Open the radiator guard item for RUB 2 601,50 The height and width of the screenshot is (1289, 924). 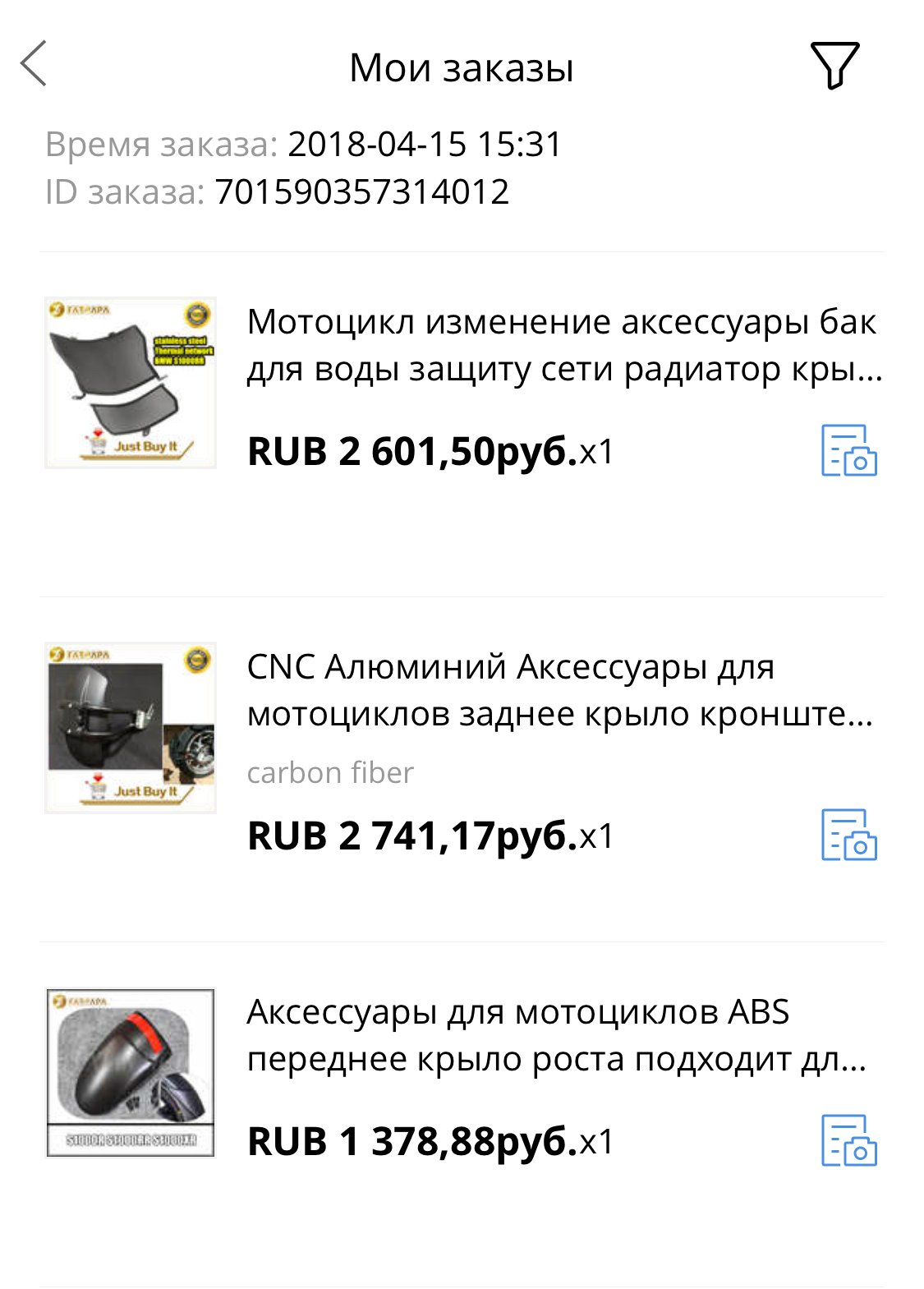[x=563, y=345]
